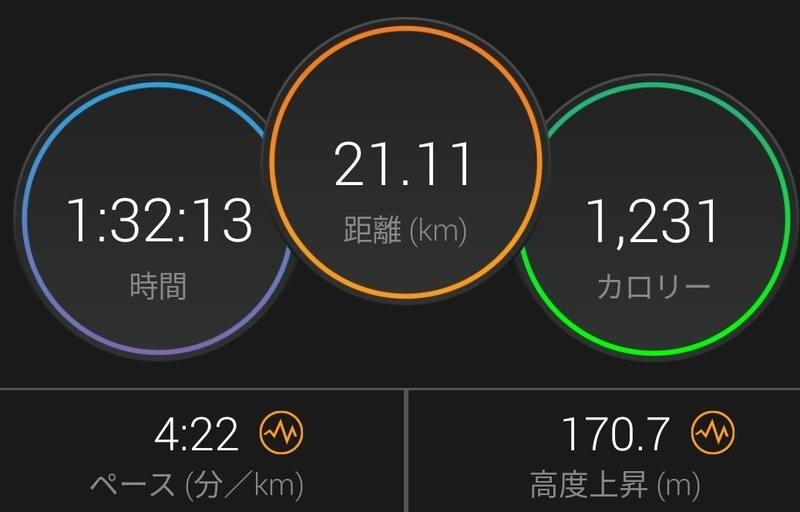The height and width of the screenshot is (512, 800).
Task: Open the elevation gain chart icon
Action: click(713, 434)
